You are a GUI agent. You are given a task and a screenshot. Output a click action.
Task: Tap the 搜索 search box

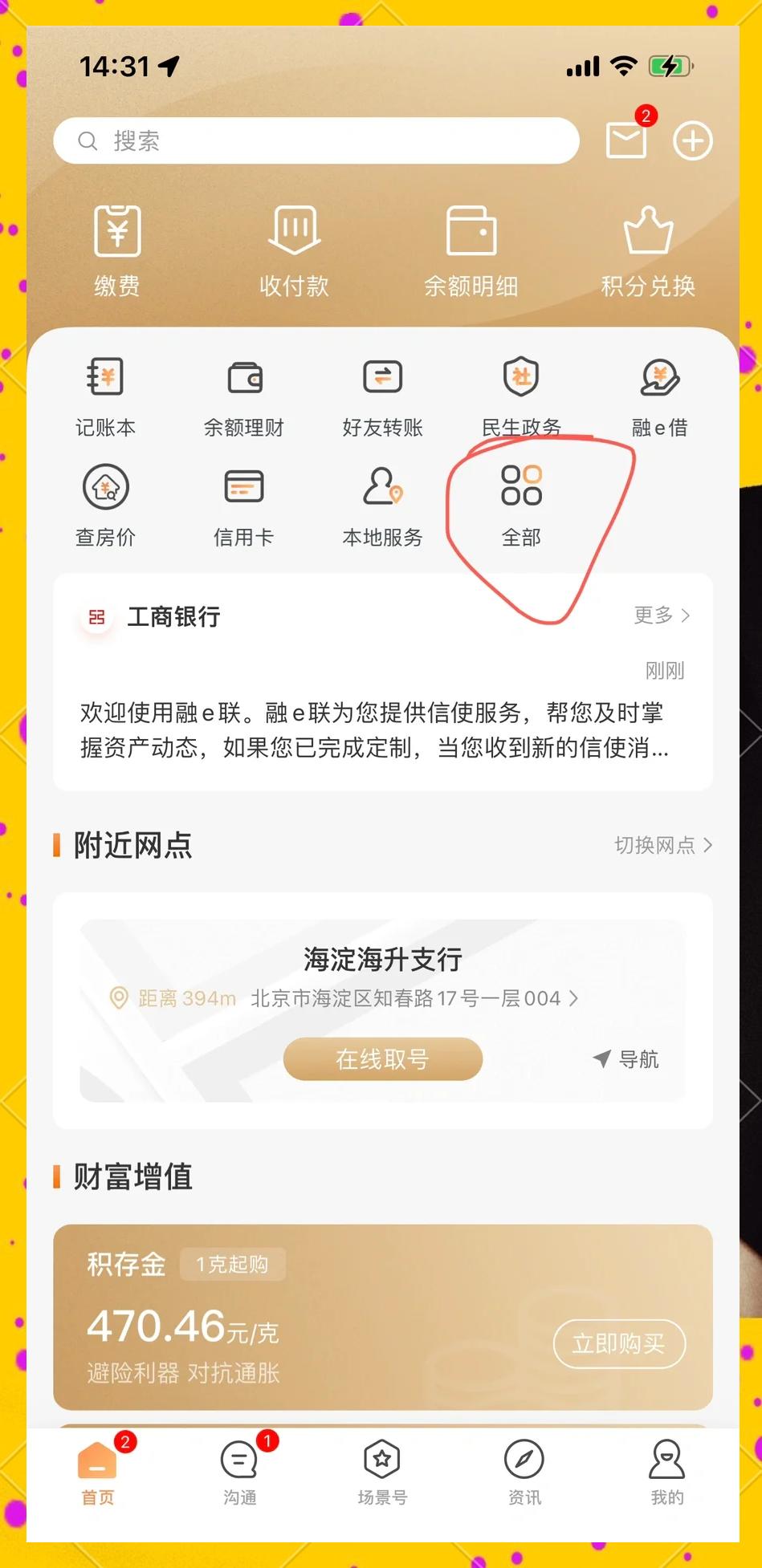pos(316,141)
